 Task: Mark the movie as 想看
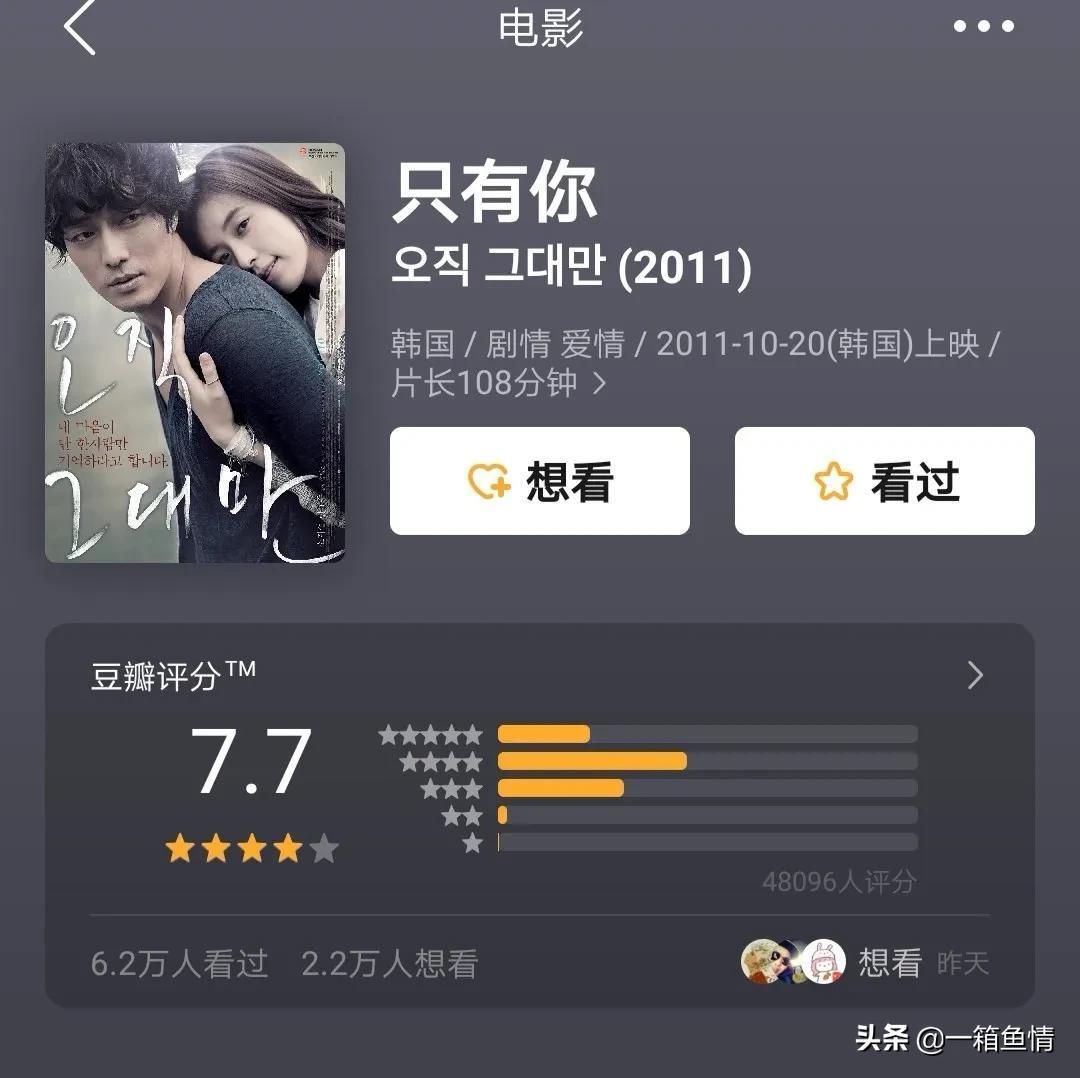tap(539, 481)
